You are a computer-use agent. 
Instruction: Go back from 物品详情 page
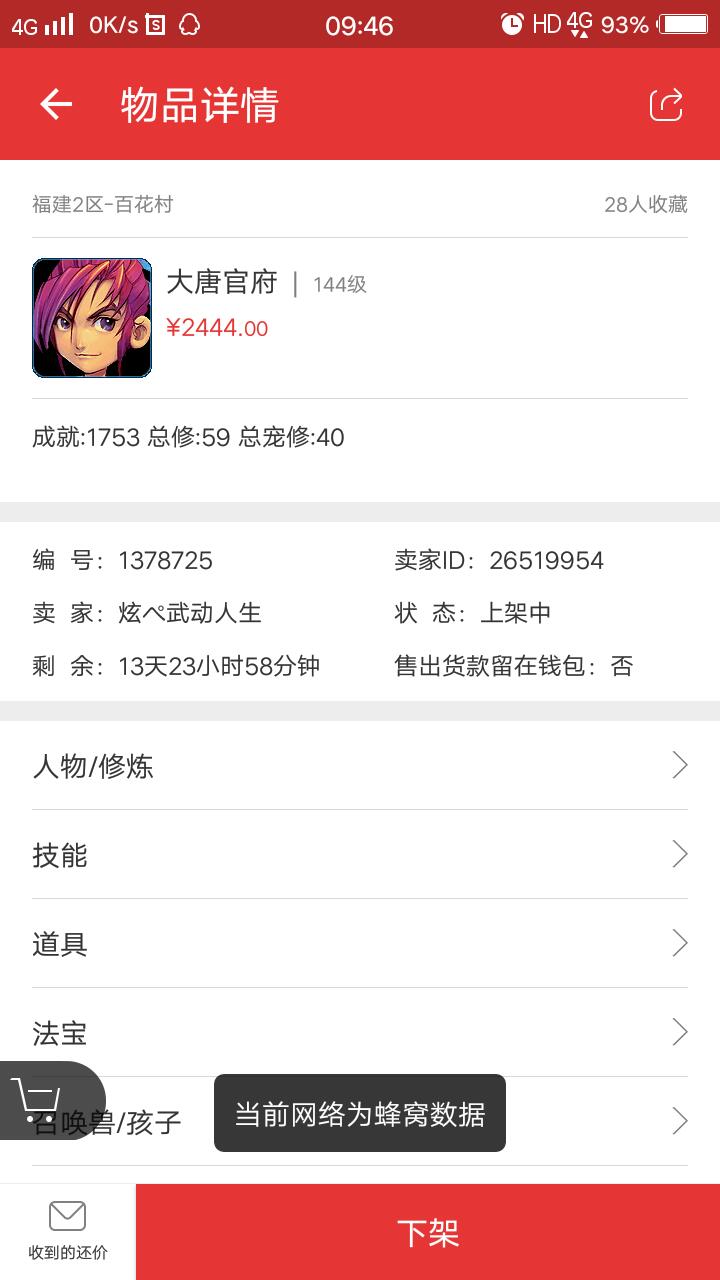[56, 105]
